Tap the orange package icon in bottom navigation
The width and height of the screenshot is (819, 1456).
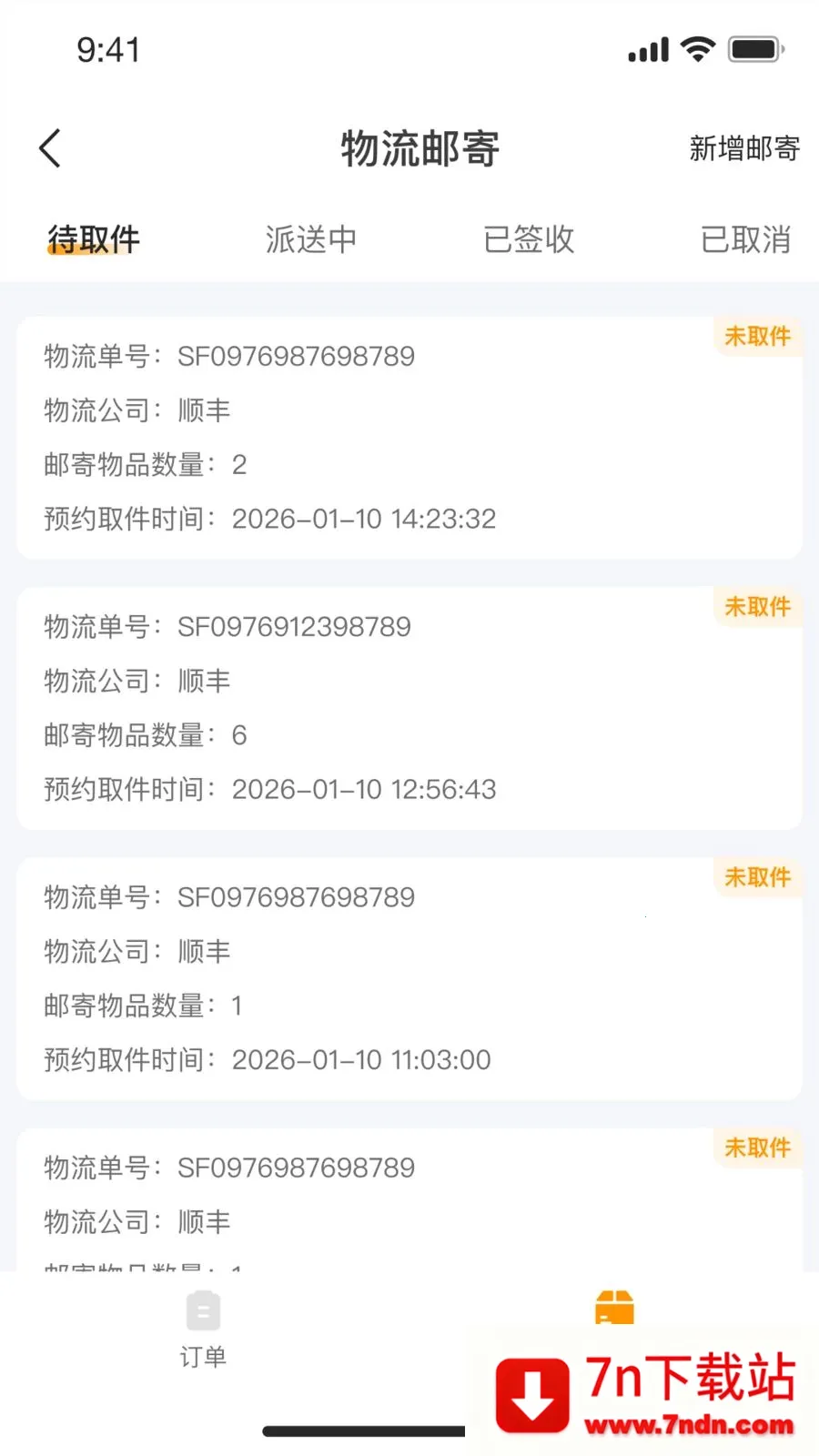point(614,1307)
